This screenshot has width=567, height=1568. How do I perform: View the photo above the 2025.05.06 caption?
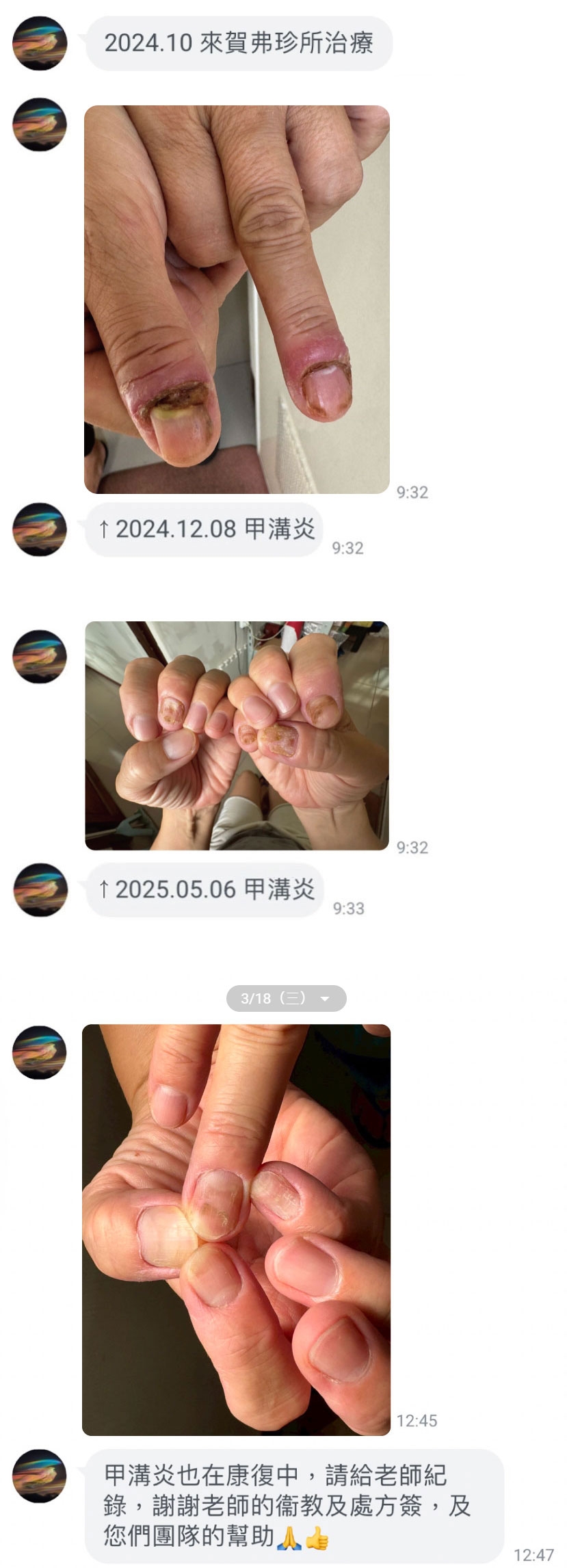click(237, 735)
